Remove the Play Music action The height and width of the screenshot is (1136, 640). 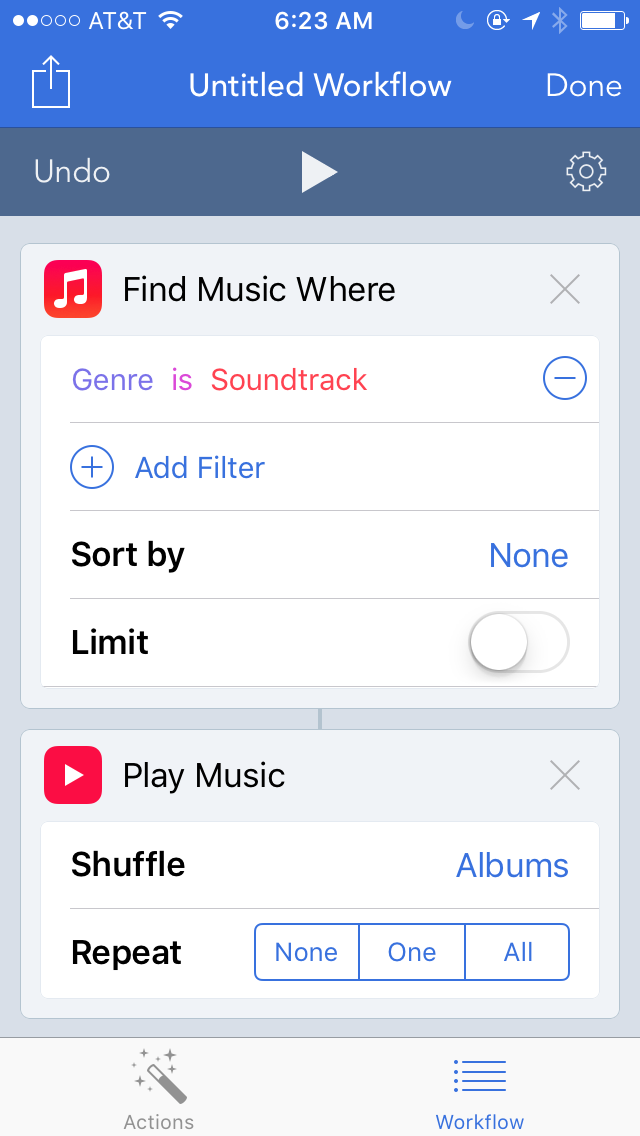point(565,775)
